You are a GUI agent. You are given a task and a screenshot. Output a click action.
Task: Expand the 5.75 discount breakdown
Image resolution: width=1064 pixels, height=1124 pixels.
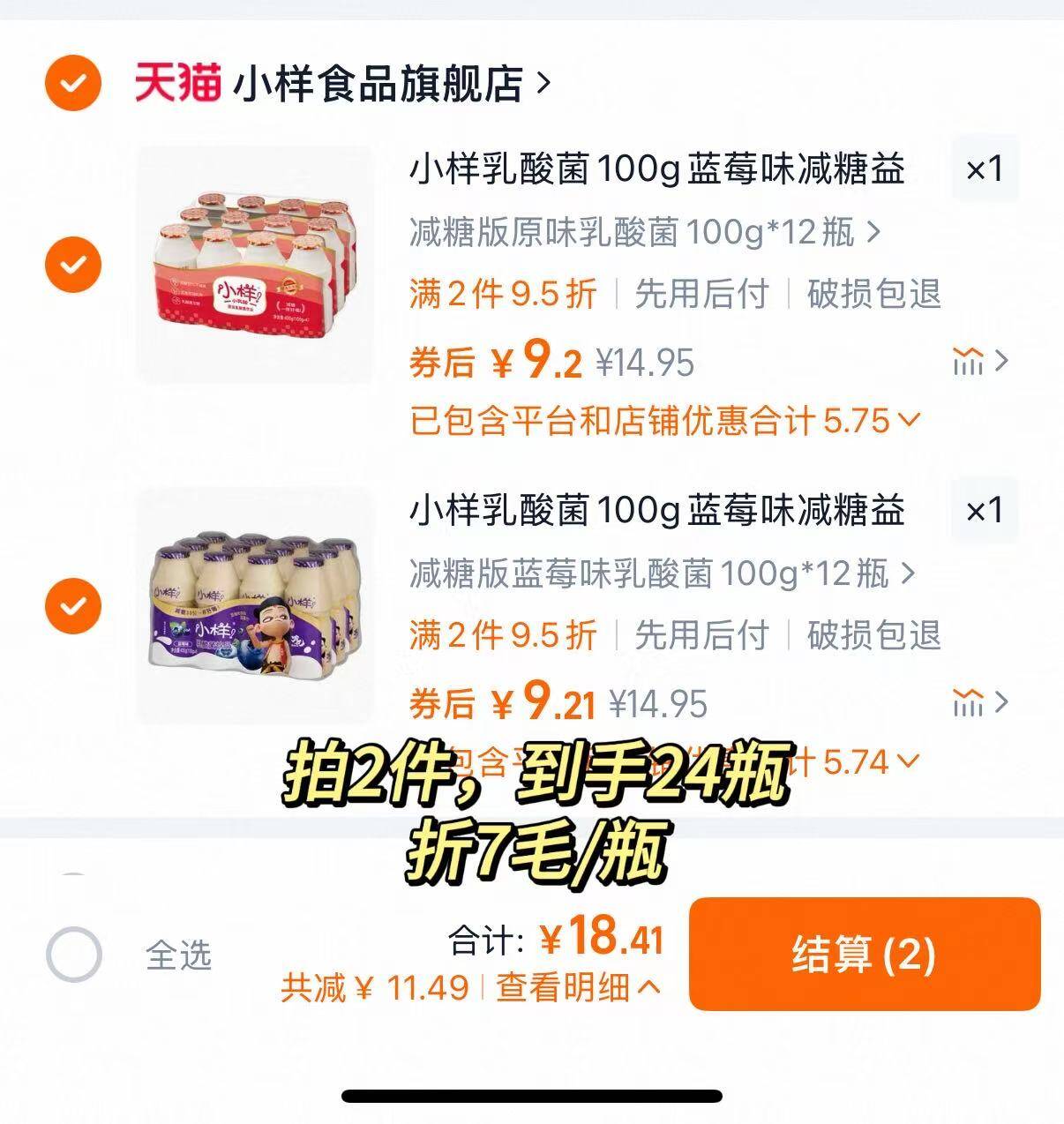[911, 423]
